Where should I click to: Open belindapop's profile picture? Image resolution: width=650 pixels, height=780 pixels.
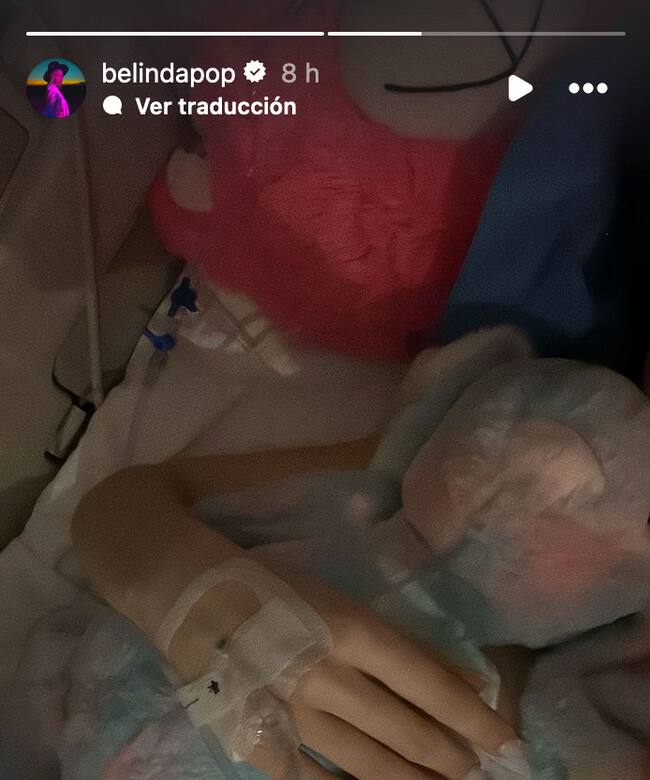point(56,88)
